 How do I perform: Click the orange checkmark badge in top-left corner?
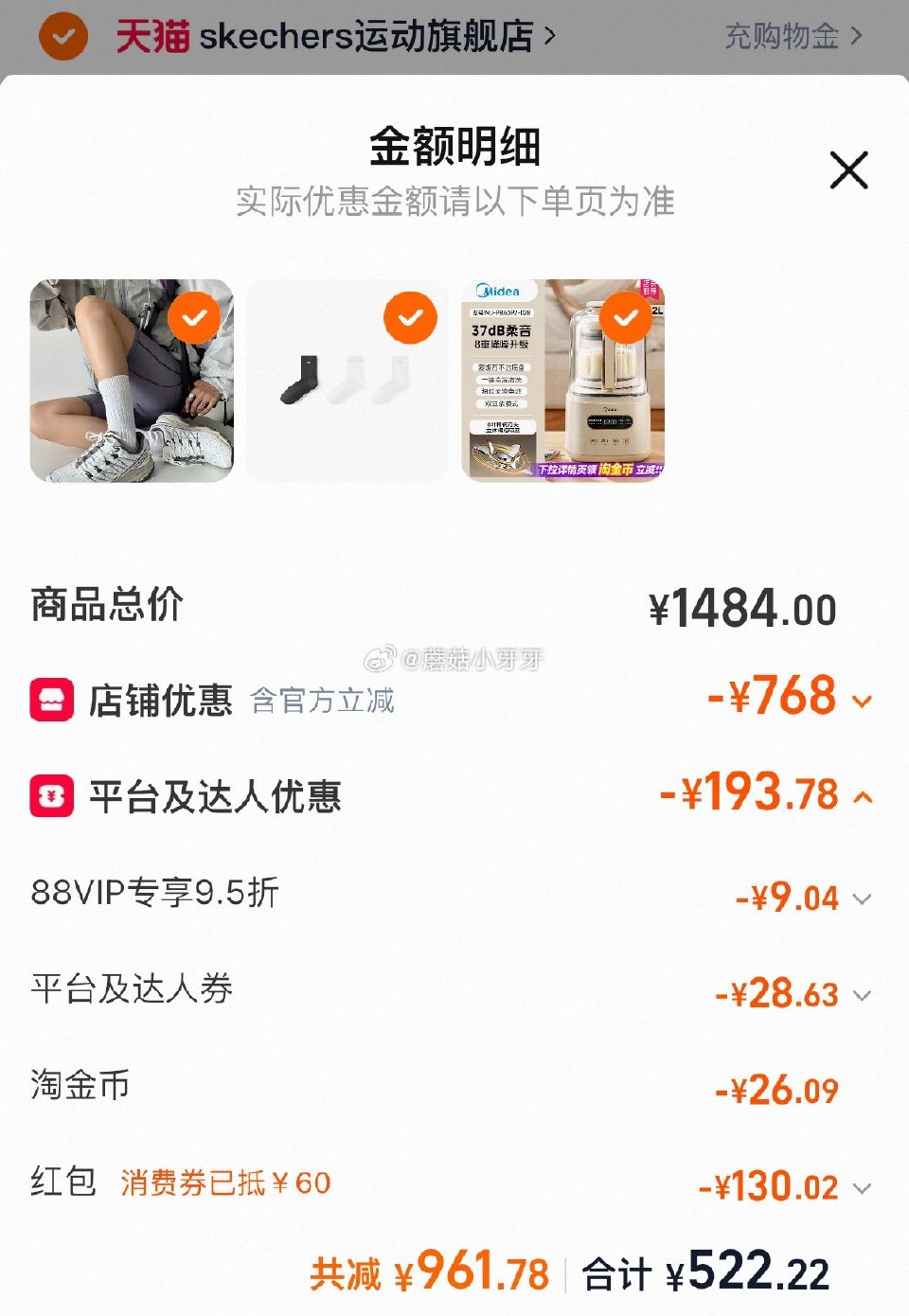point(62,36)
